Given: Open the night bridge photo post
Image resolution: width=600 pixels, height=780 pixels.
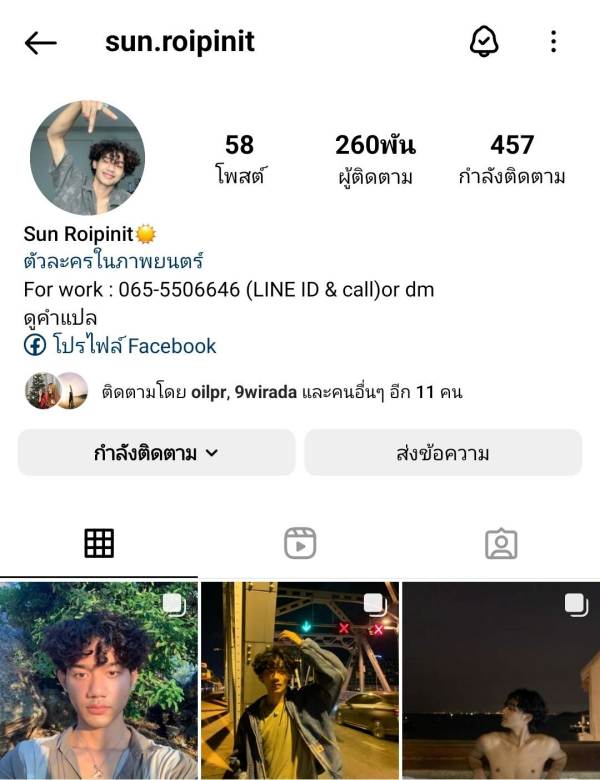Looking at the screenshot, I should pyautogui.click(x=299, y=682).
